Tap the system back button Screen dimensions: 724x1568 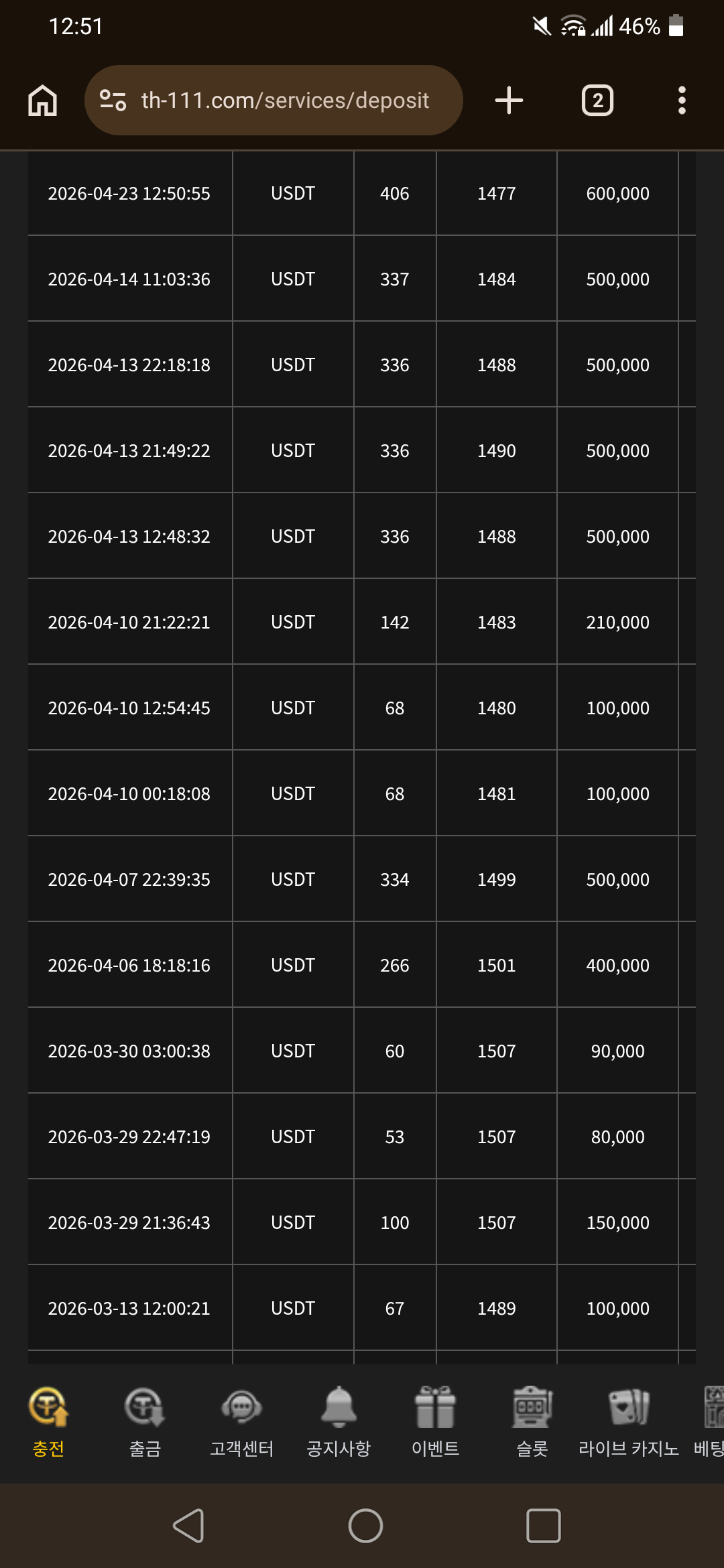tap(188, 1526)
